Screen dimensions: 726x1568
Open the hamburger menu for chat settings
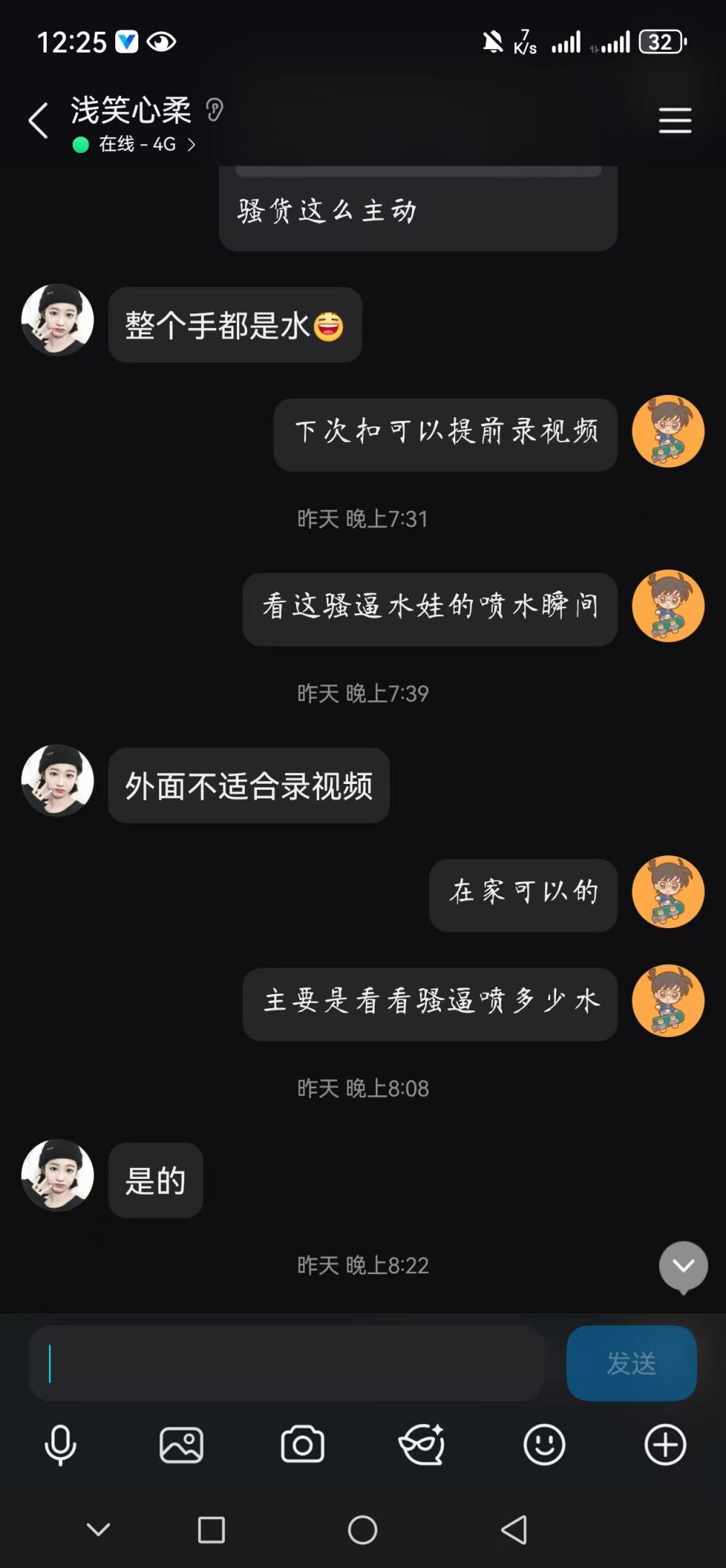click(675, 120)
